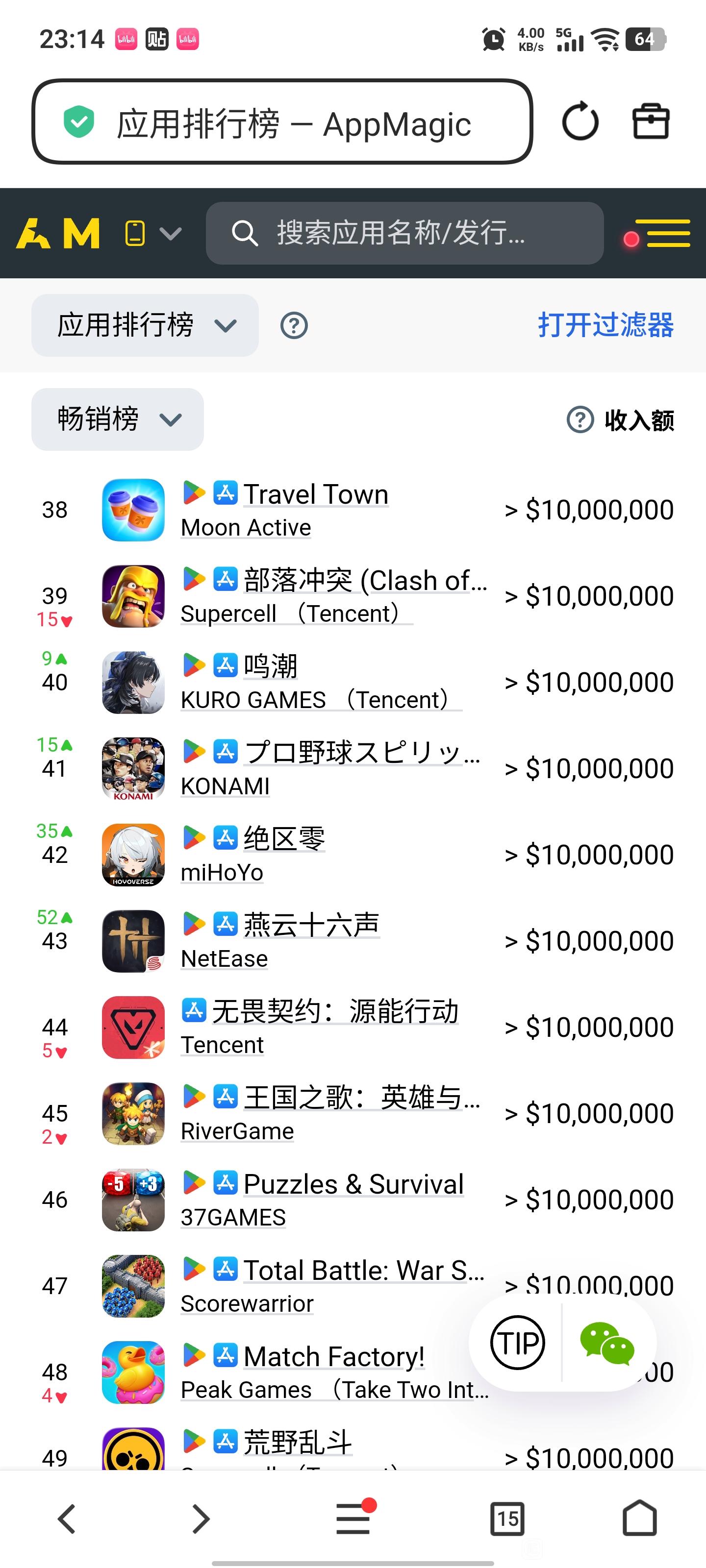This screenshot has height=1568, width=706.
Task: Reload the page with the refresh icon
Action: pyautogui.click(x=580, y=121)
